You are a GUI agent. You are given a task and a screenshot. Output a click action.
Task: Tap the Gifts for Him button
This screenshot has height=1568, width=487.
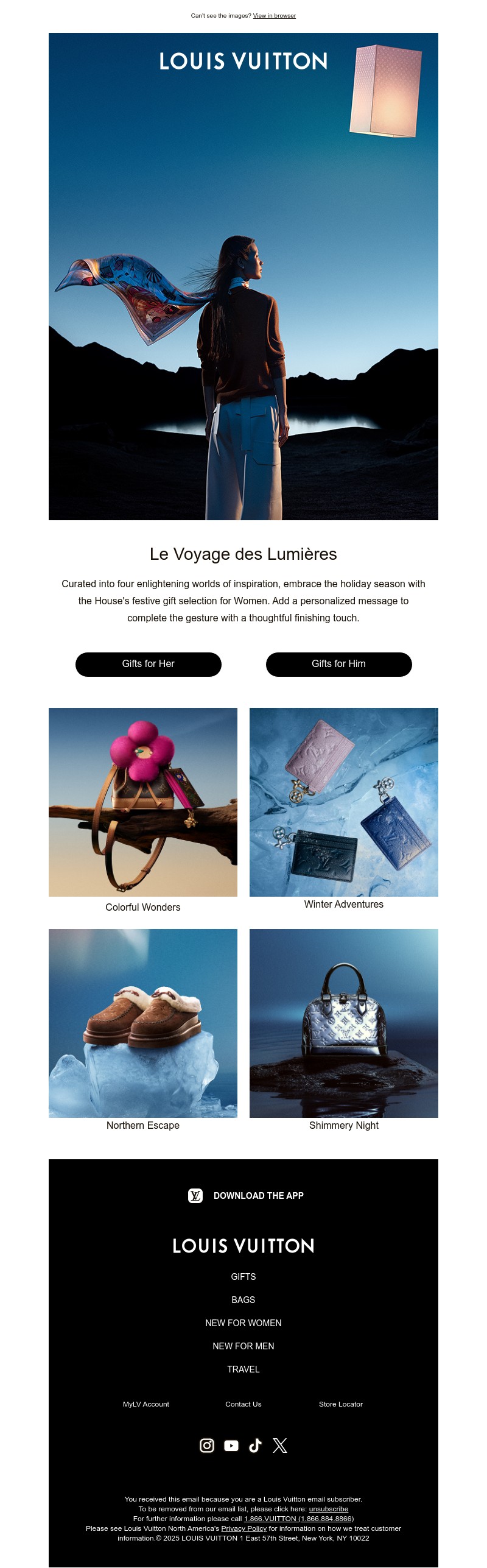(x=338, y=664)
